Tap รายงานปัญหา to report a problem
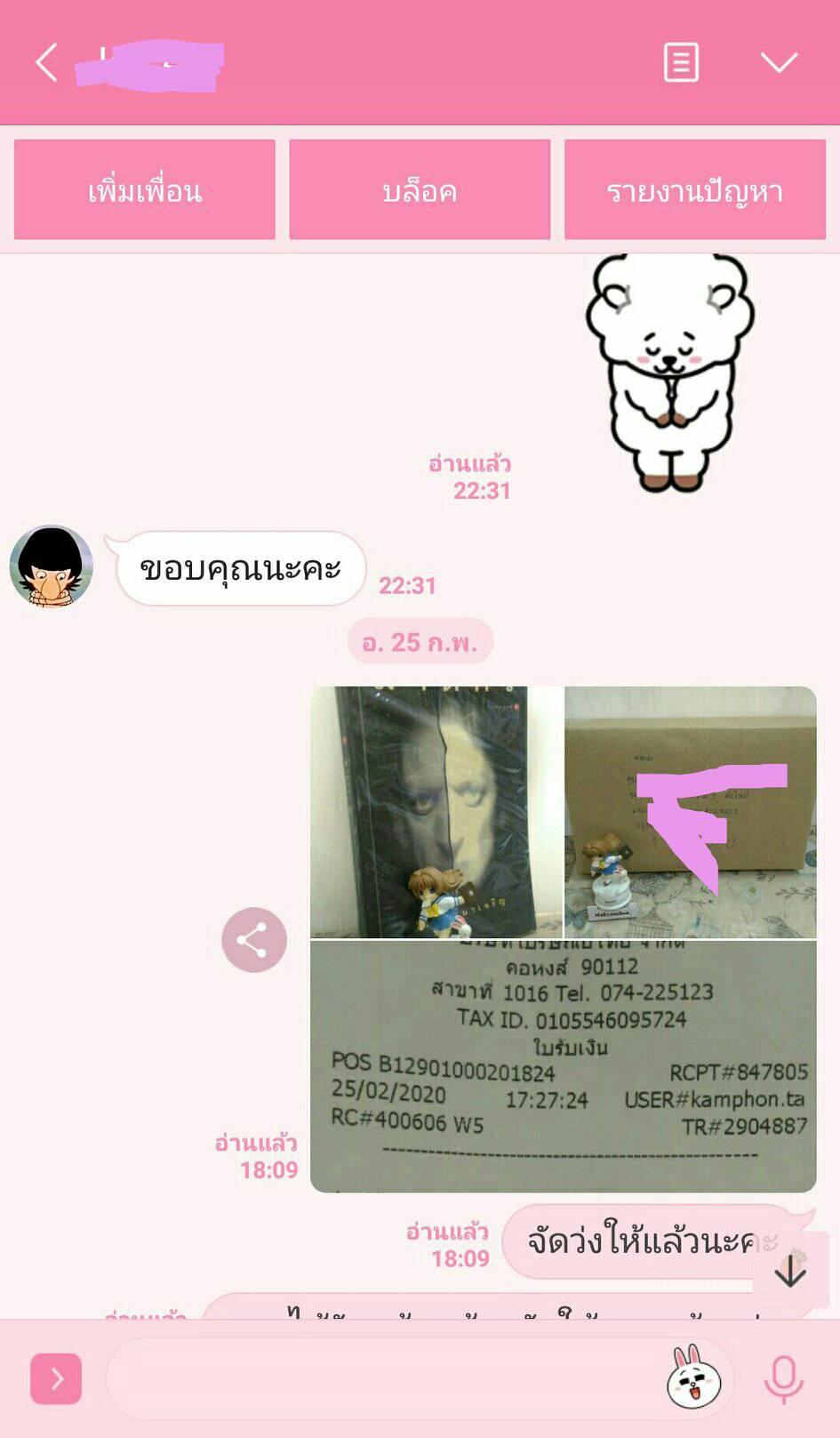The width and height of the screenshot is (840, 1438). click(694, 190)
